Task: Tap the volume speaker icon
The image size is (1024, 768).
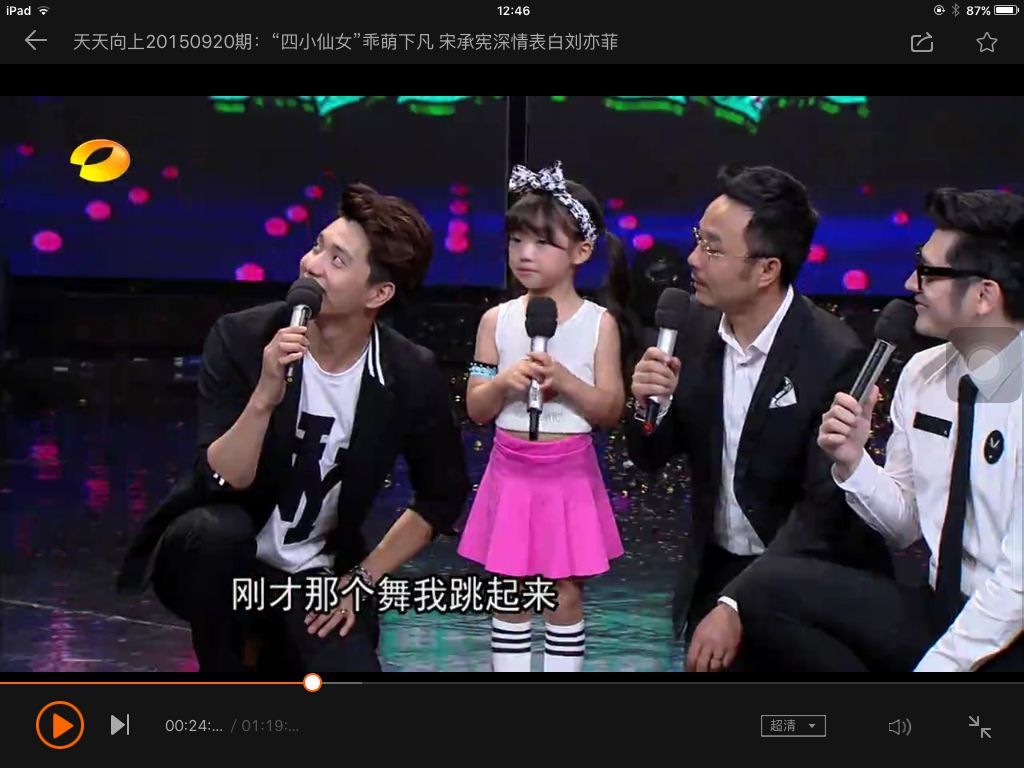Action: point(899,727)
